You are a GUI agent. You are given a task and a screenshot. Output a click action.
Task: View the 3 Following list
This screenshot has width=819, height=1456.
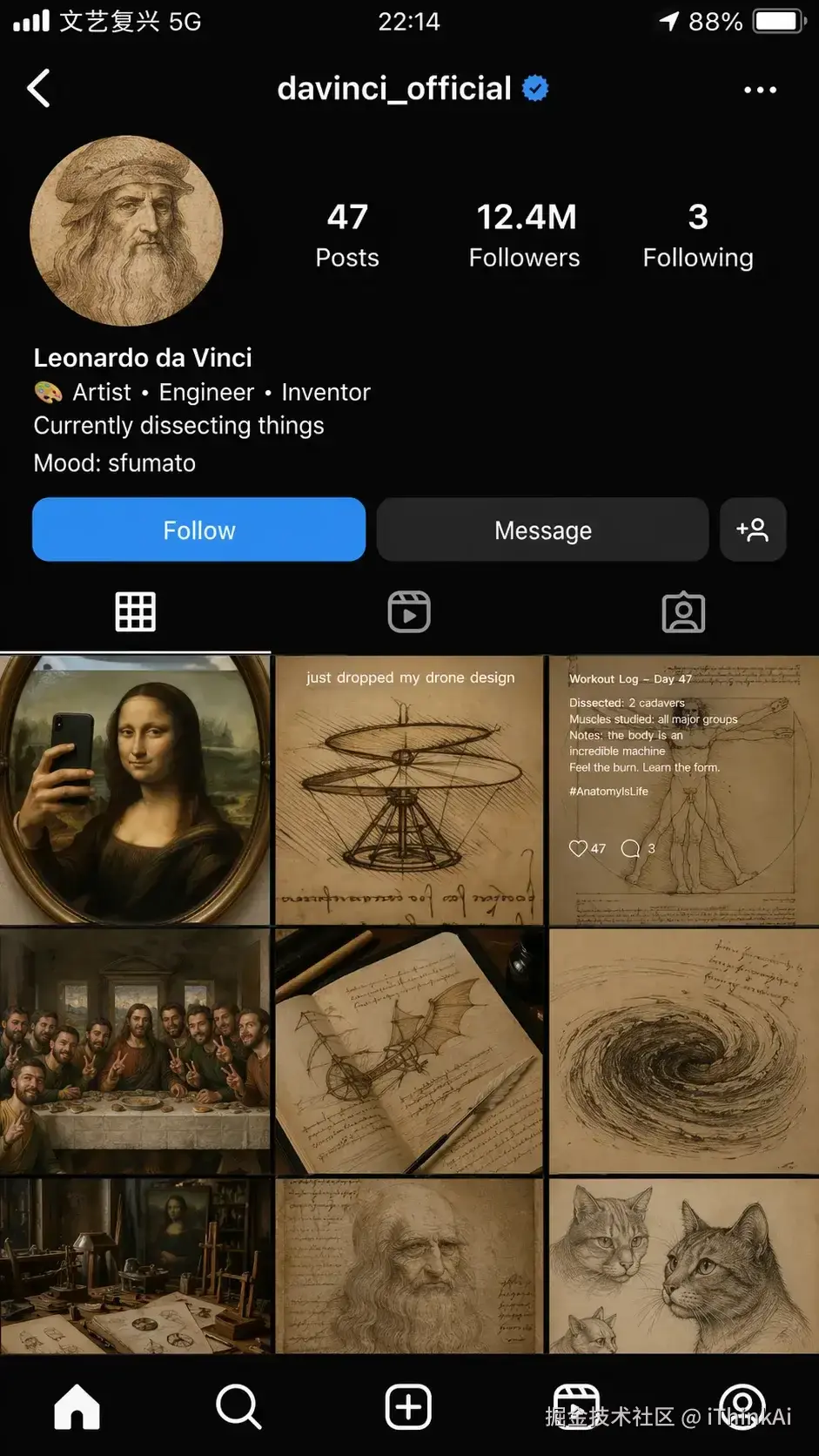point(698,235)
